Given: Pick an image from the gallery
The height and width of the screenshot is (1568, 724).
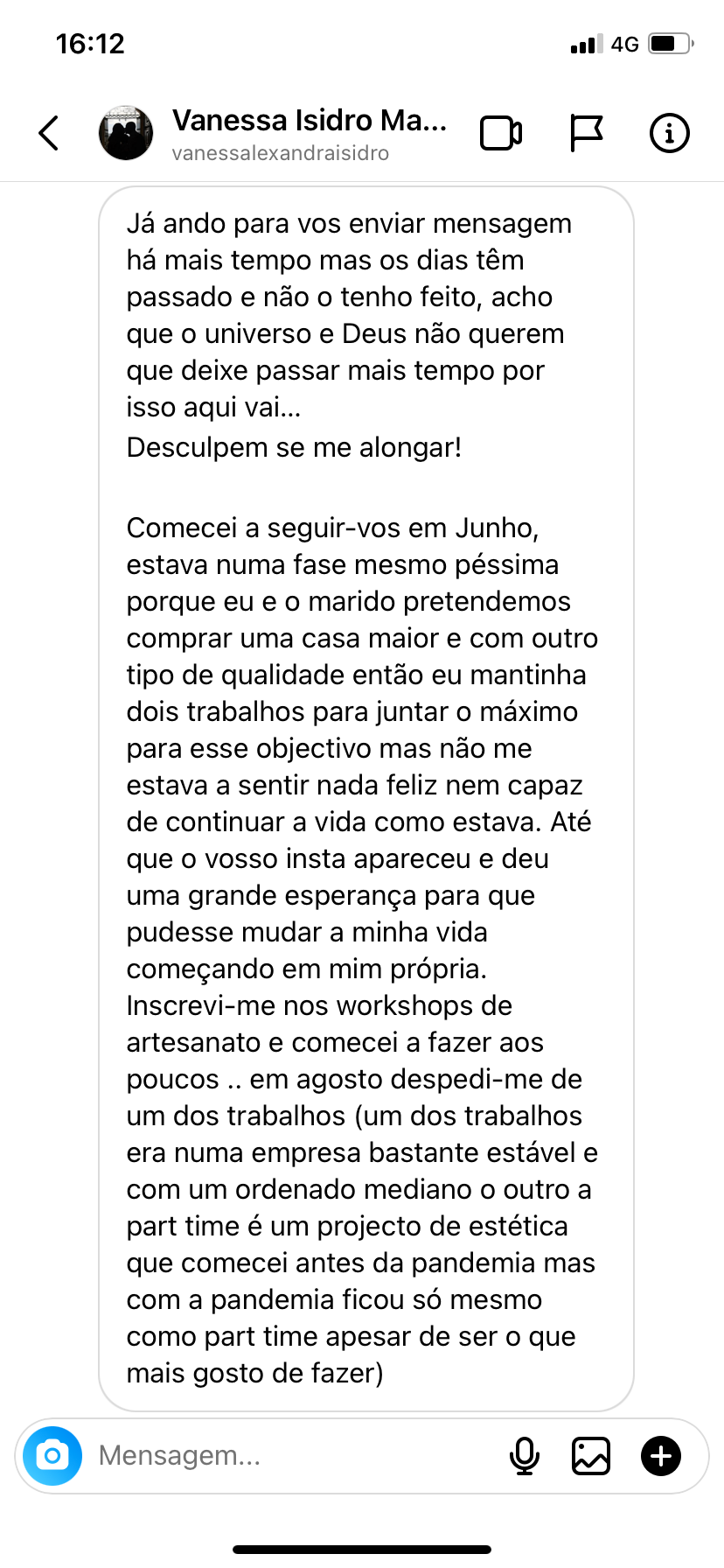Looking at the screenshot, I should click(x=591, y=1456).
